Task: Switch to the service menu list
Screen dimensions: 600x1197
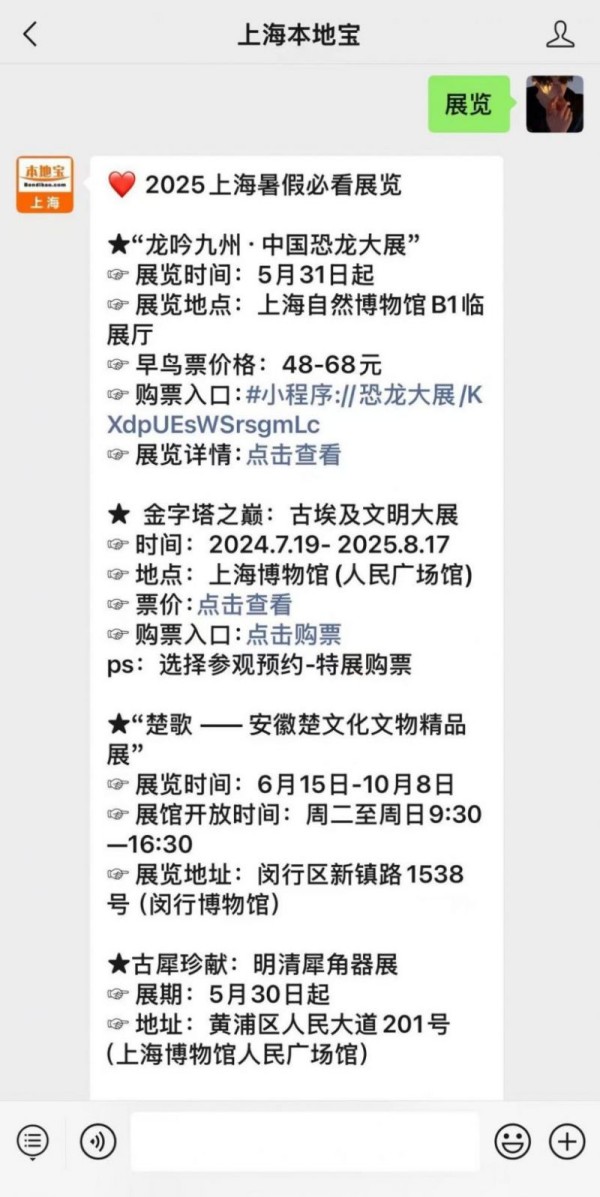Action: [x=32, y=1141]
